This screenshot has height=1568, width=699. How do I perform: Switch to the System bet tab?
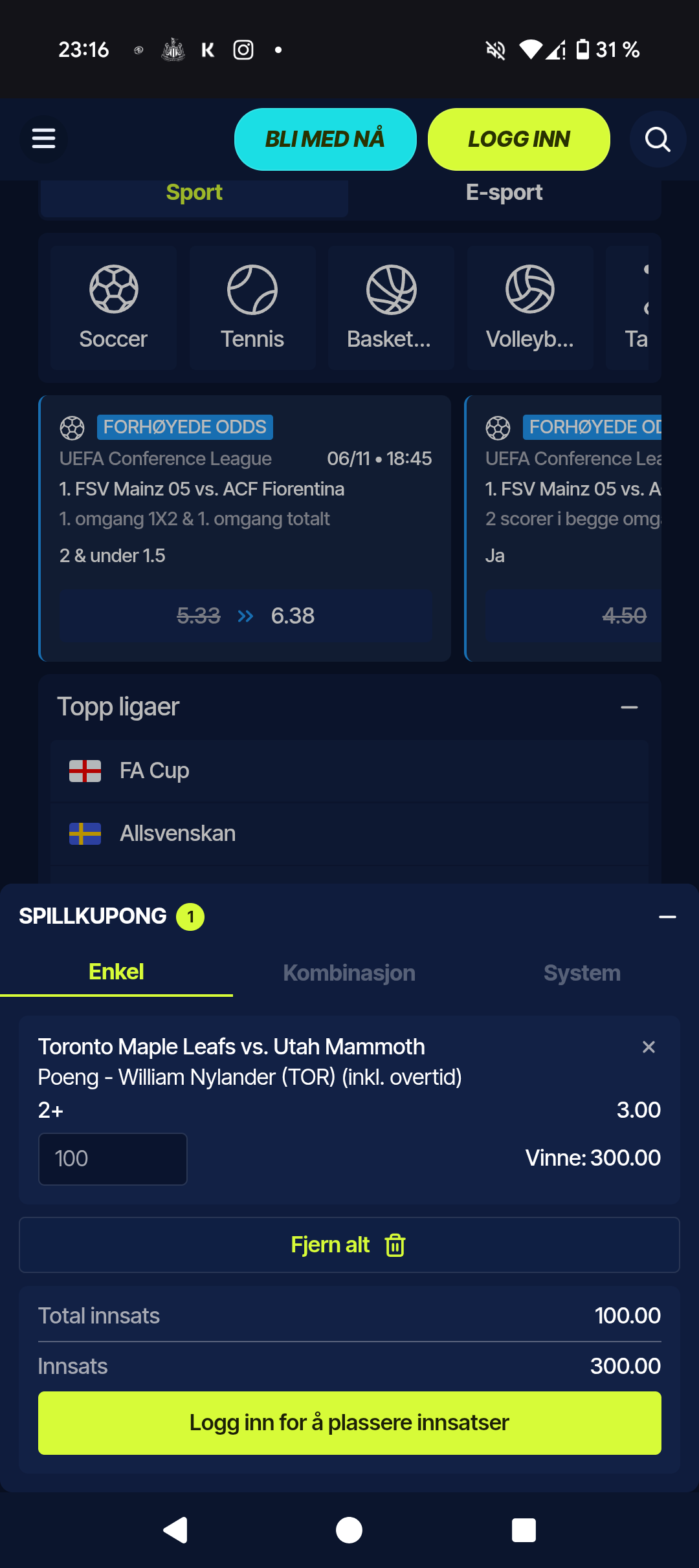[x=582, y=973]
